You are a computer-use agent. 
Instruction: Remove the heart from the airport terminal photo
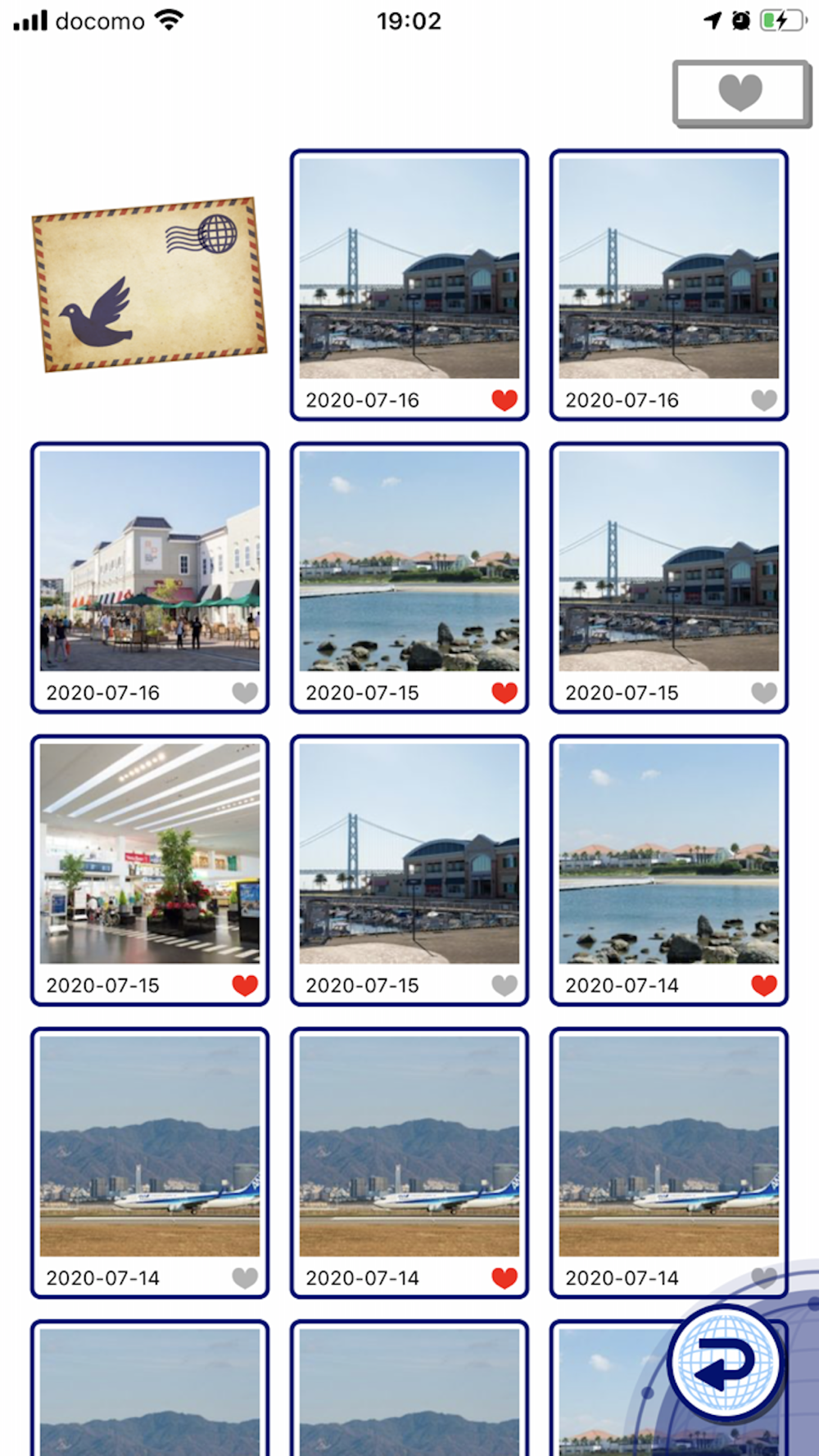click(x=245, y=985)
